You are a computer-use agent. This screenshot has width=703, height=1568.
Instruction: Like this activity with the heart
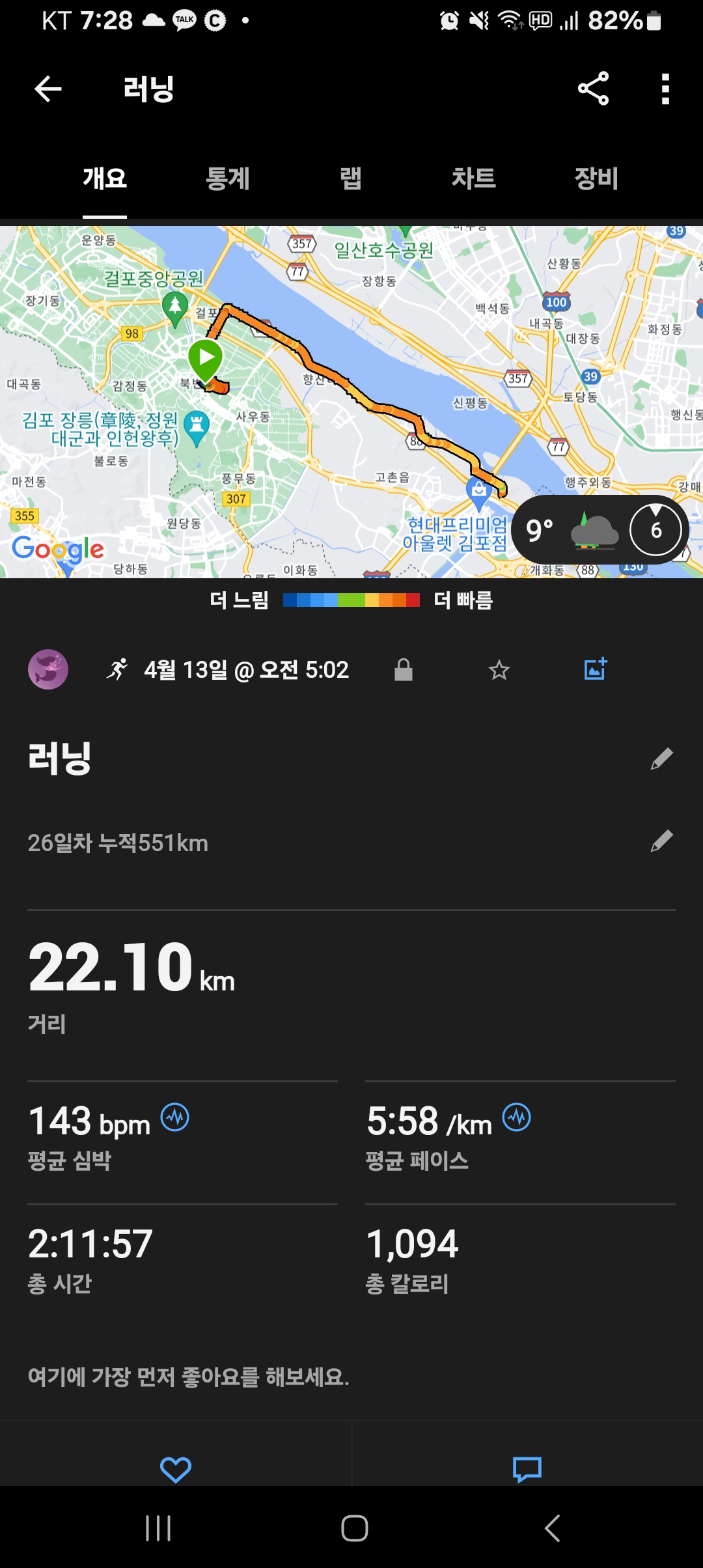[x=176, y=1469]
